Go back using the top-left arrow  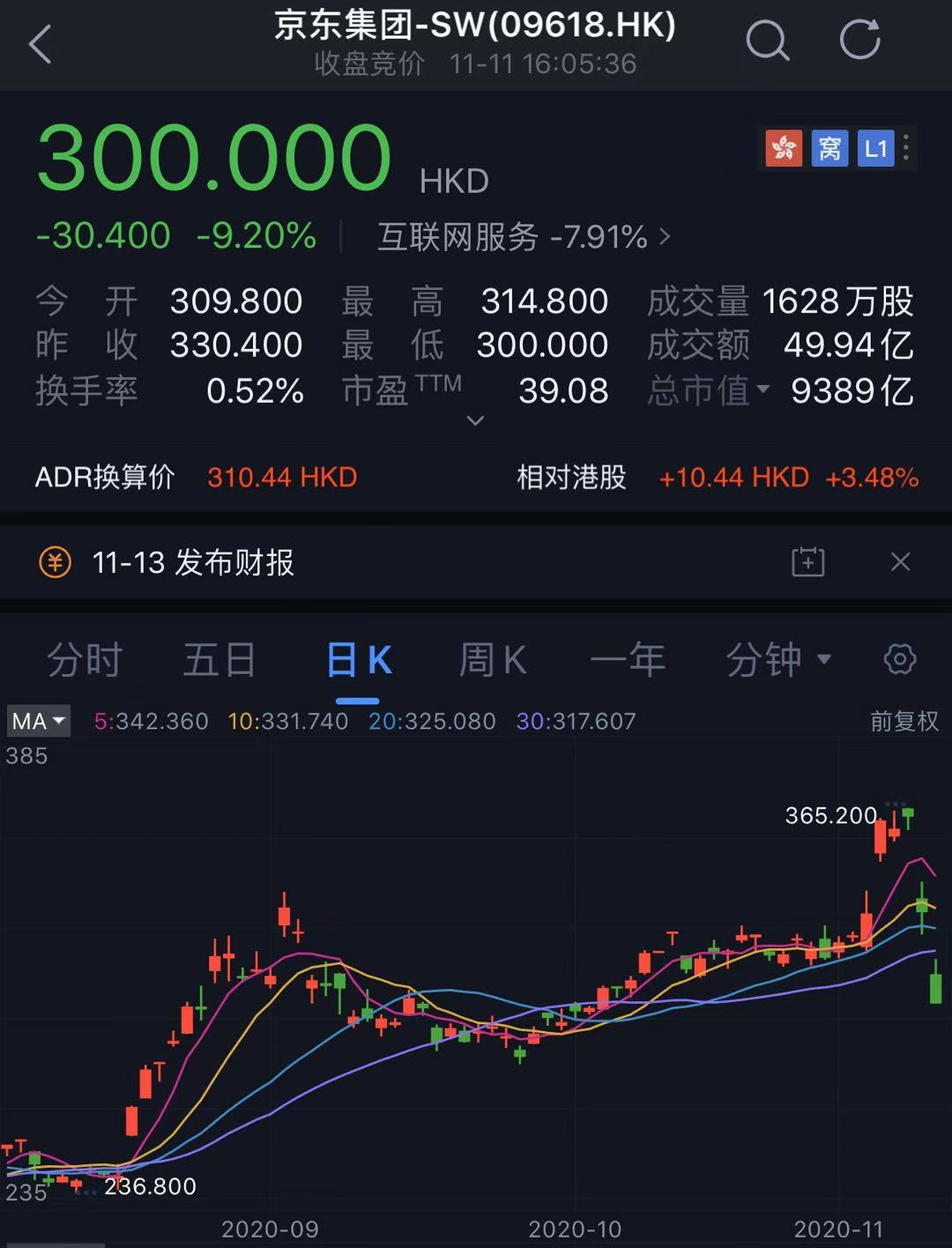[41, 44]
